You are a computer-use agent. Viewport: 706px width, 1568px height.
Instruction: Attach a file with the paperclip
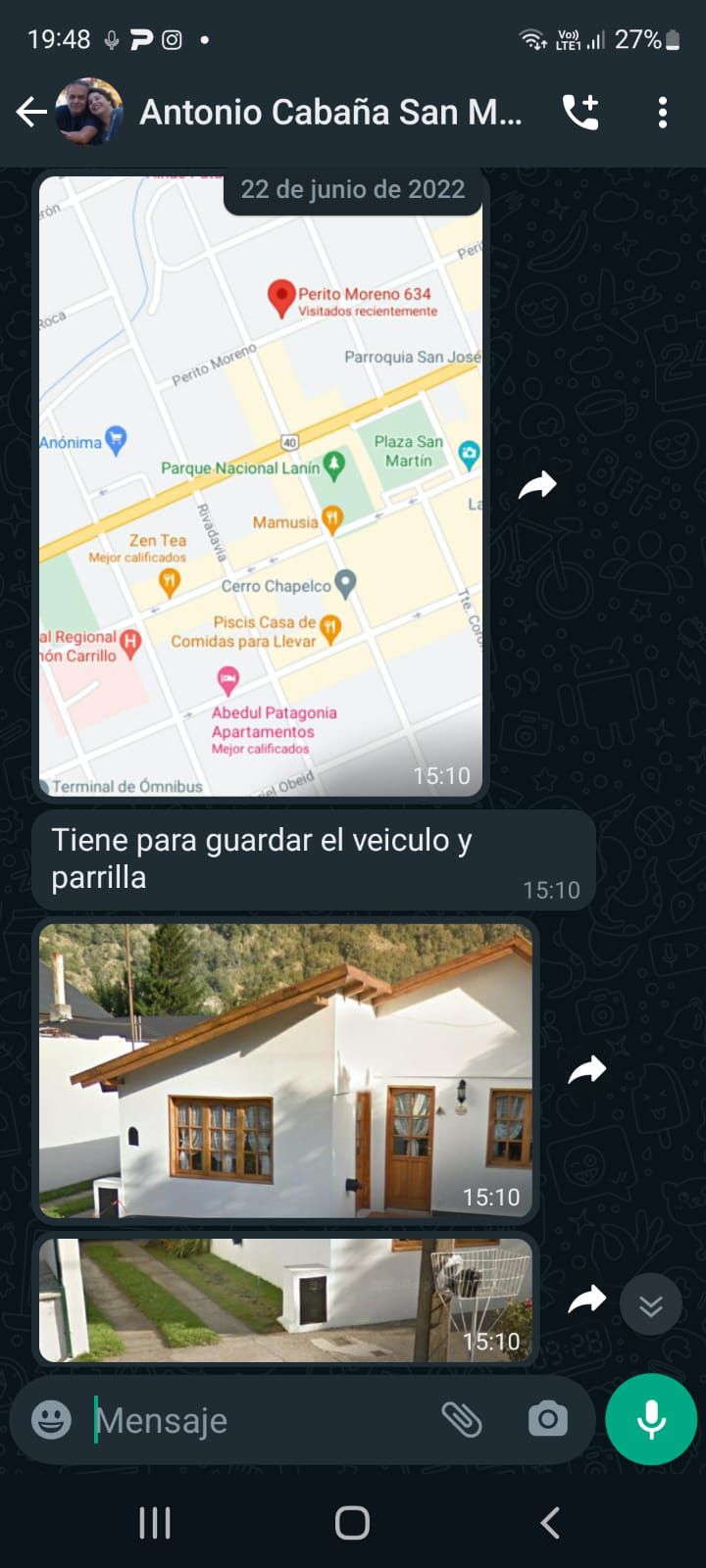point(461,1419)
